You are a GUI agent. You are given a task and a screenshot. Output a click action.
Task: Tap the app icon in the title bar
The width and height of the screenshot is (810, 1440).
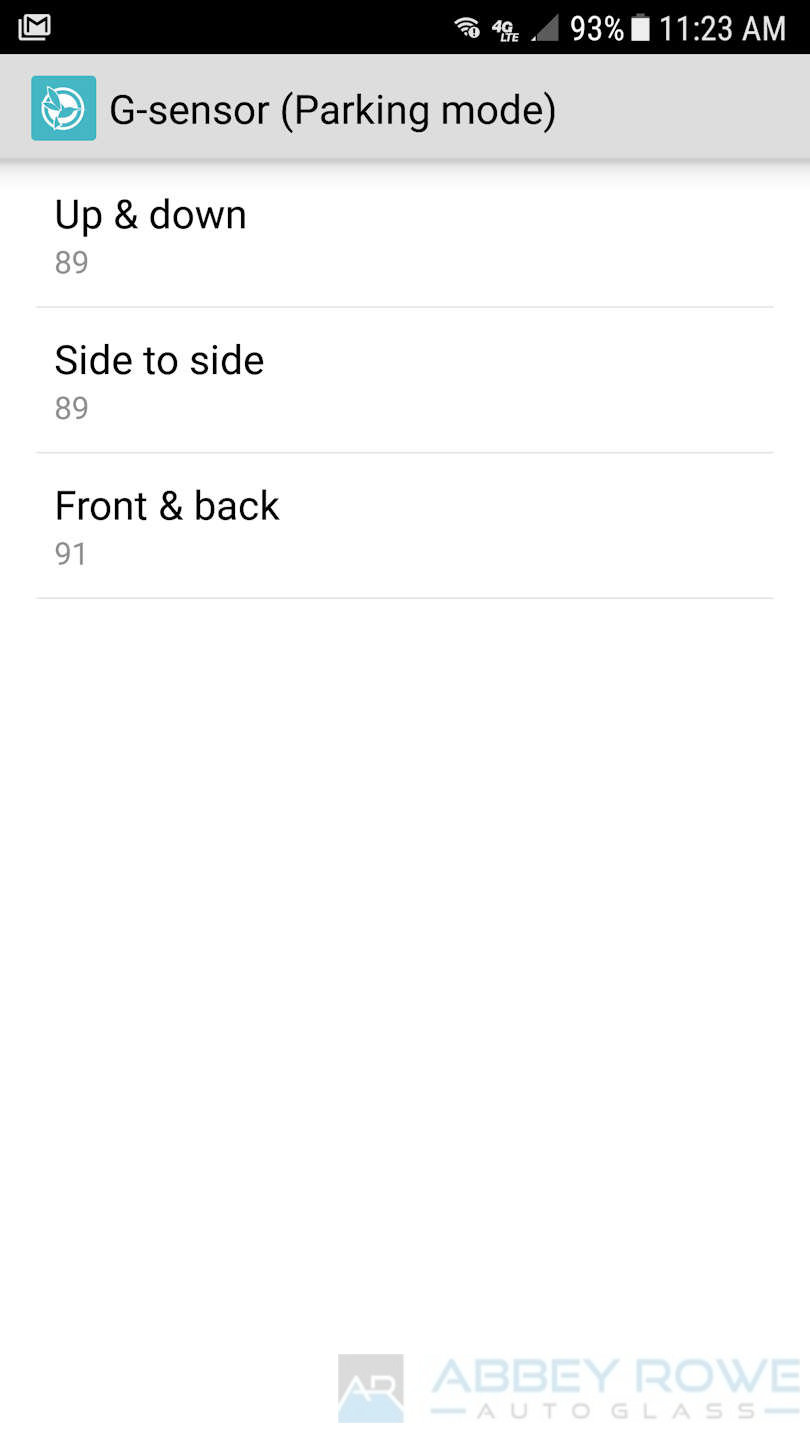(64, 108)
